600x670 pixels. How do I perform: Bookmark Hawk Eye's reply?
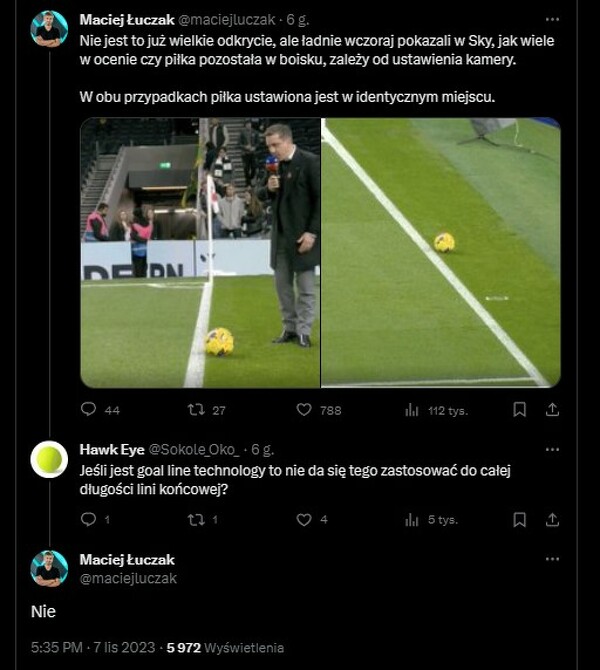point(519,519)
